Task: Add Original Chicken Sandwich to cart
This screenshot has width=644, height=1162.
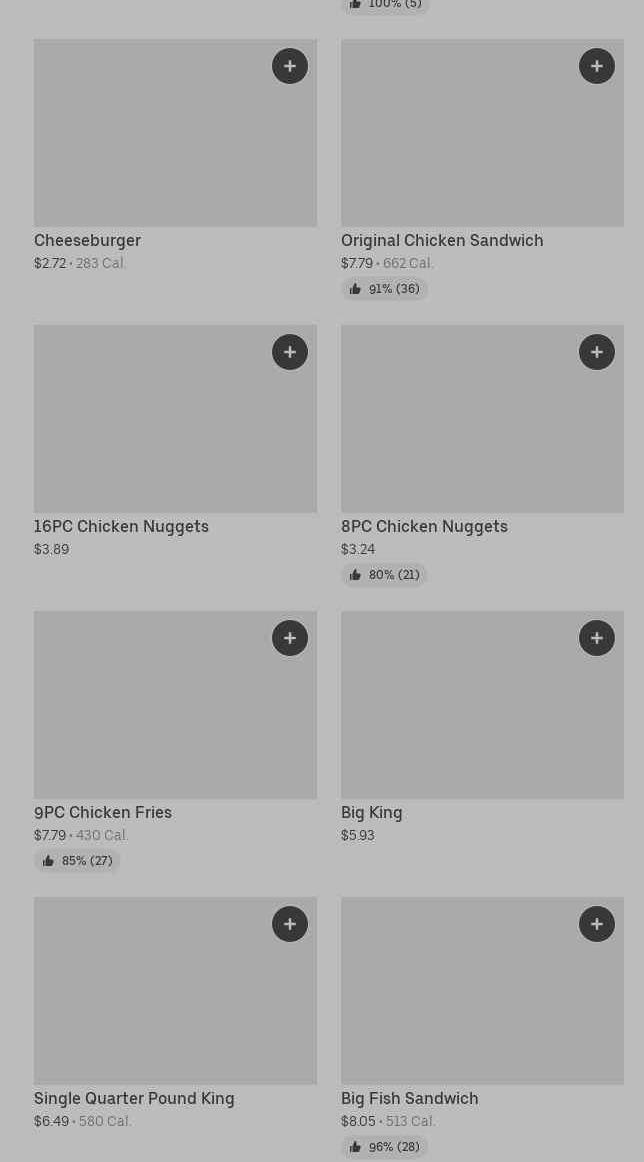Action: coord(597,66)
